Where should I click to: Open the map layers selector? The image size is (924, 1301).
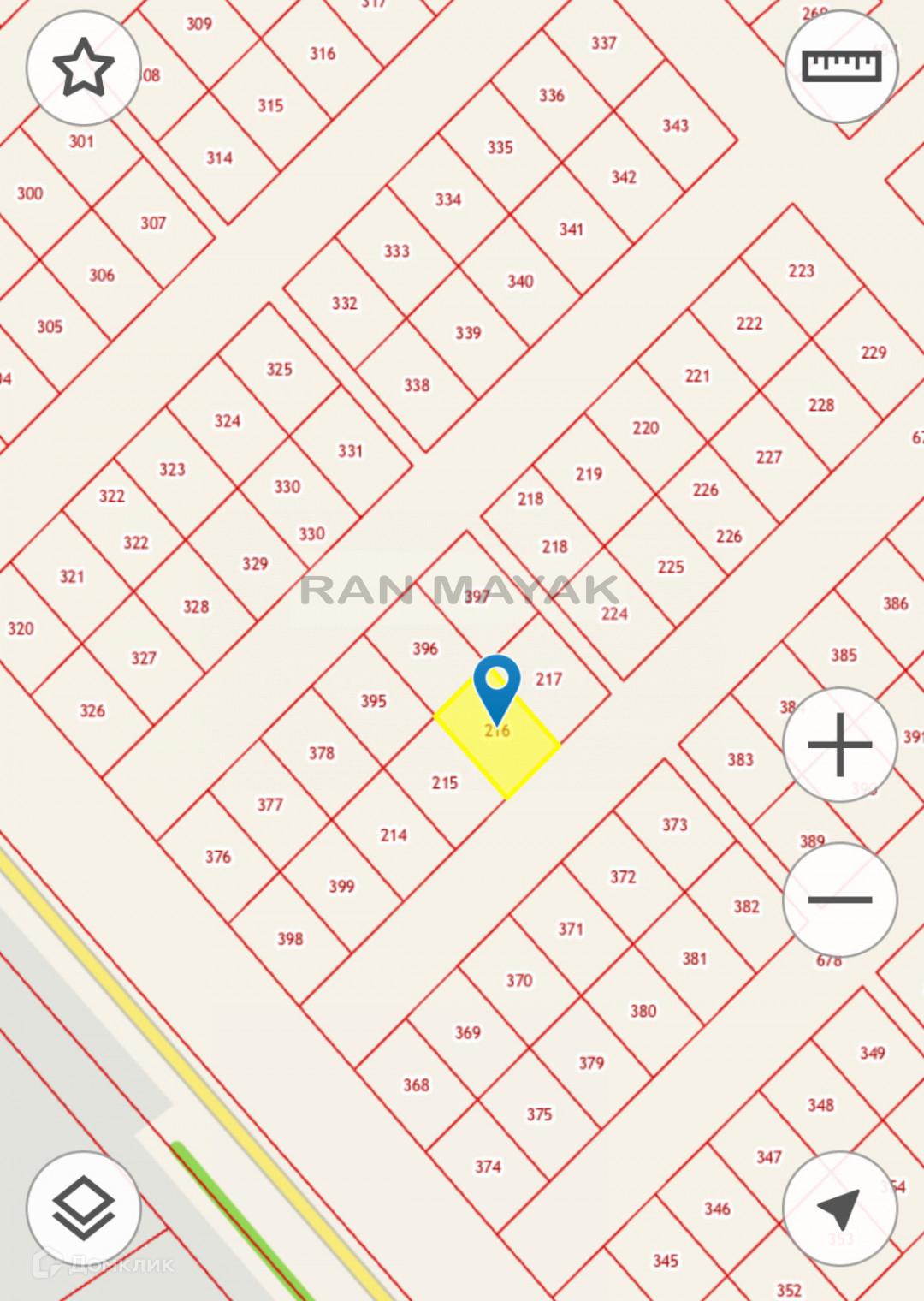click(83, 1208)
